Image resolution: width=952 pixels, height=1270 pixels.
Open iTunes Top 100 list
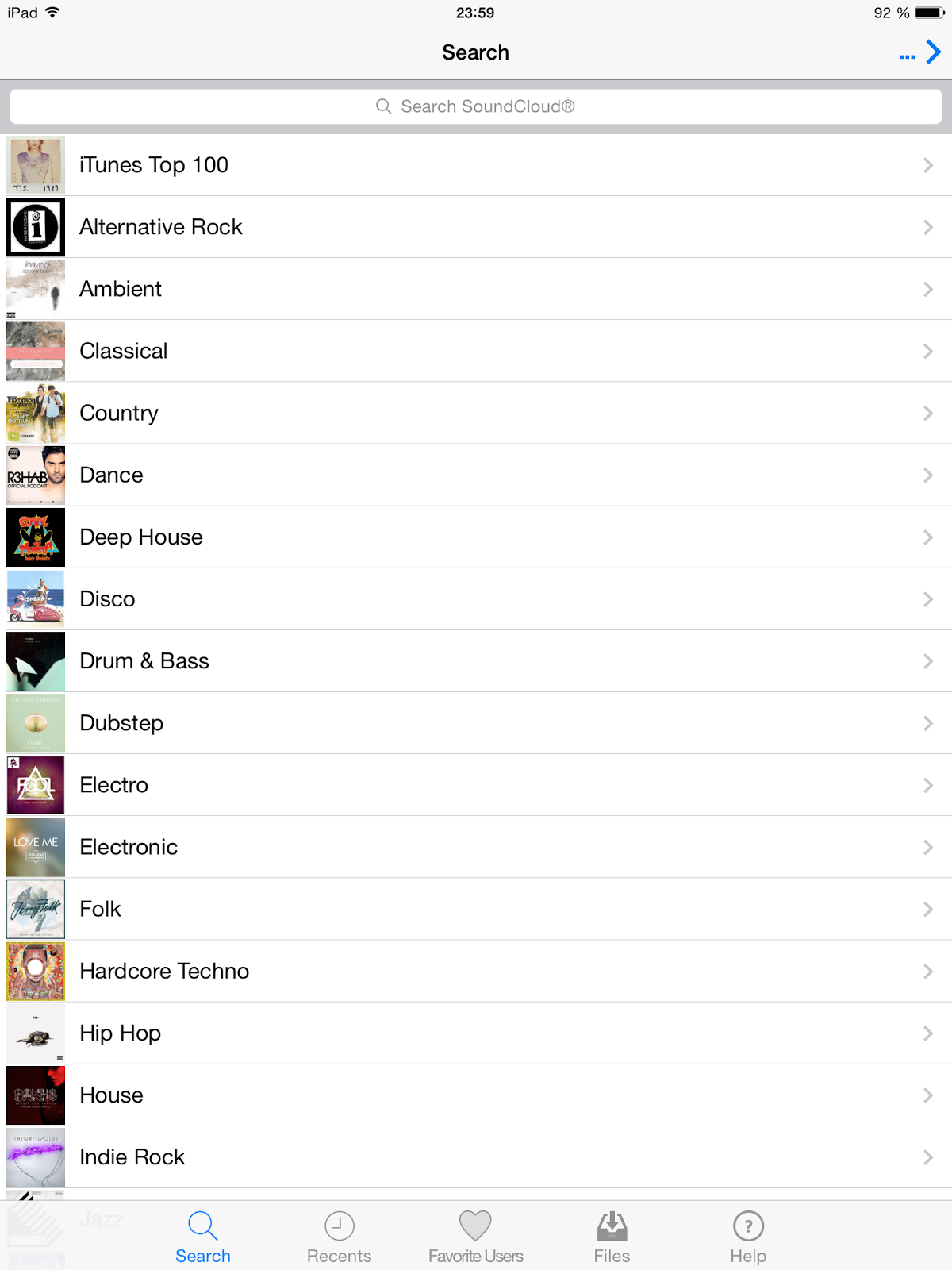[476, 165]
